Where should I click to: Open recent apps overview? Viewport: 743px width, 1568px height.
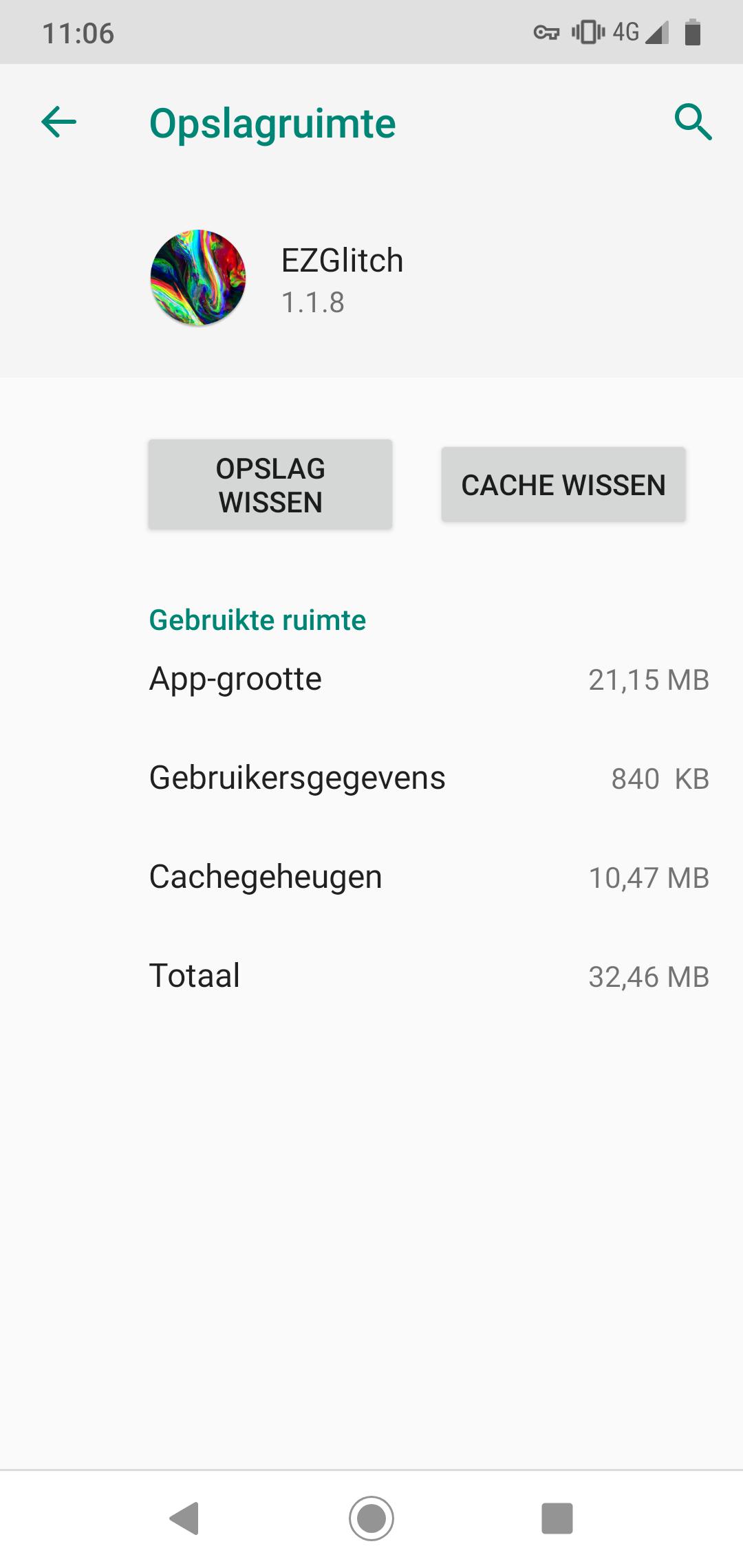[557, 1518]
